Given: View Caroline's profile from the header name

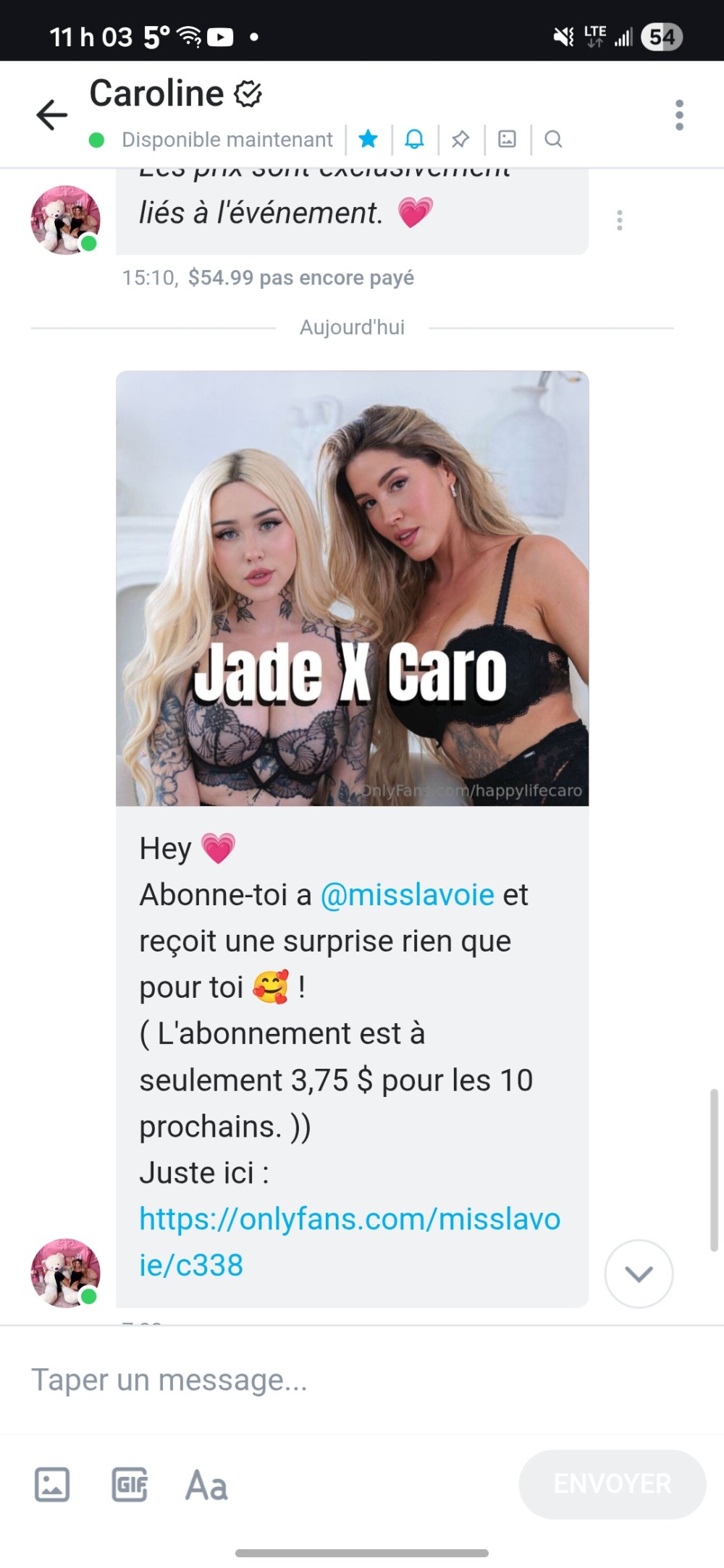Looking at the screenshot, I should click(157, 93).
